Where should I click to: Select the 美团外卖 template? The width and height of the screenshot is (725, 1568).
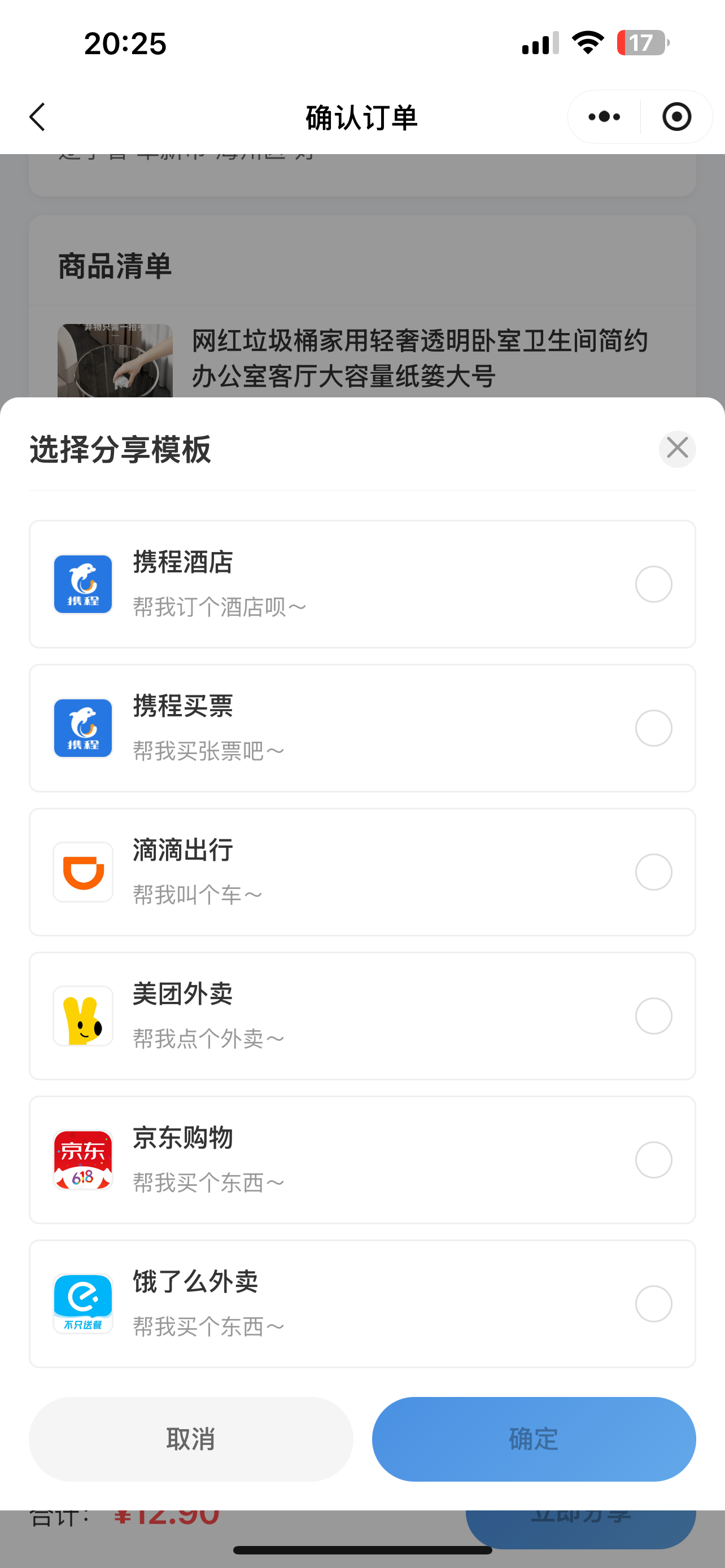(x=653, y=1016)
